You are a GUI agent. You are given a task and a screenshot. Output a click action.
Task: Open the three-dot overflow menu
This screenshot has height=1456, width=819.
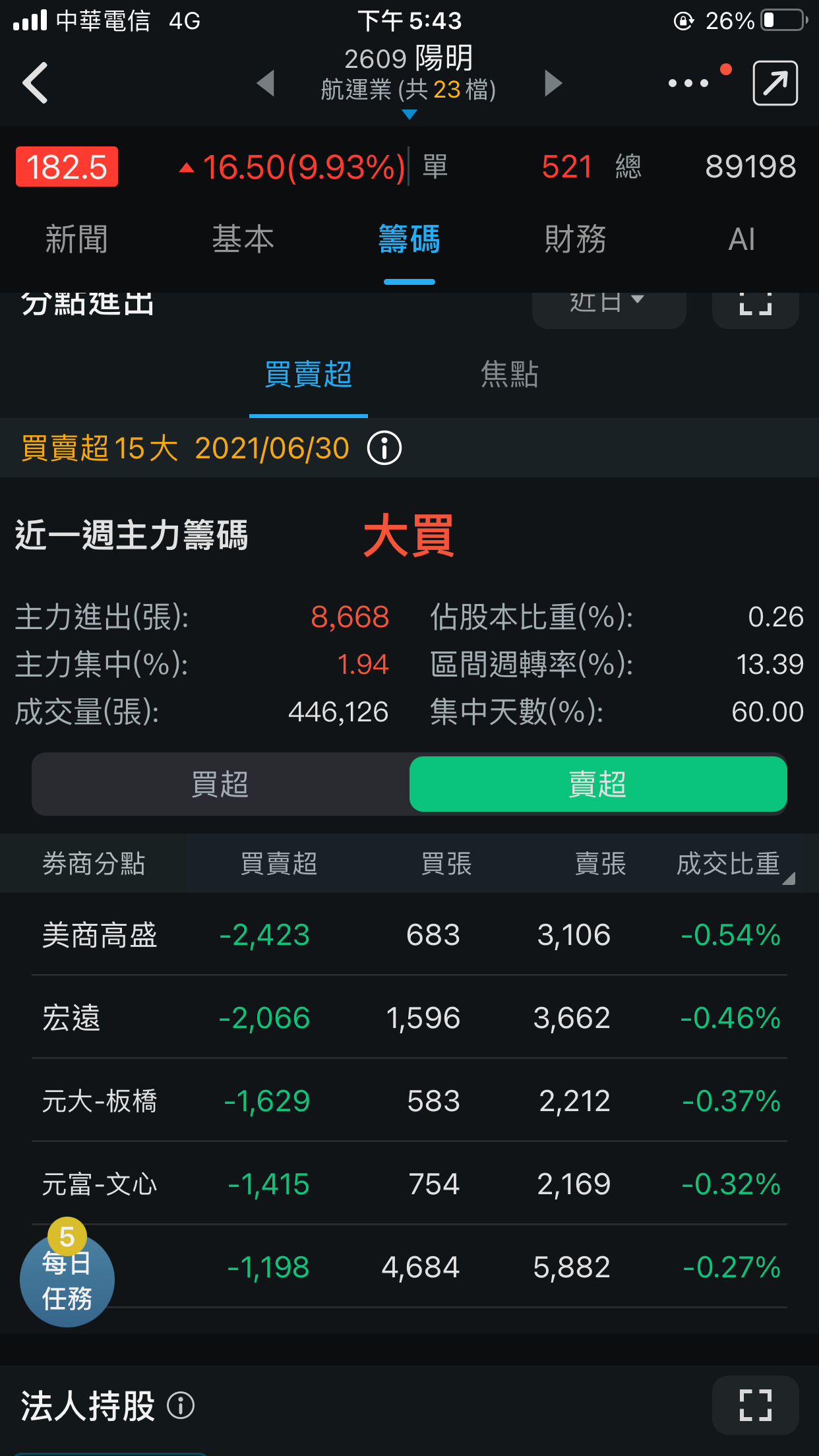pyautogui.click(x=688, y=83)
